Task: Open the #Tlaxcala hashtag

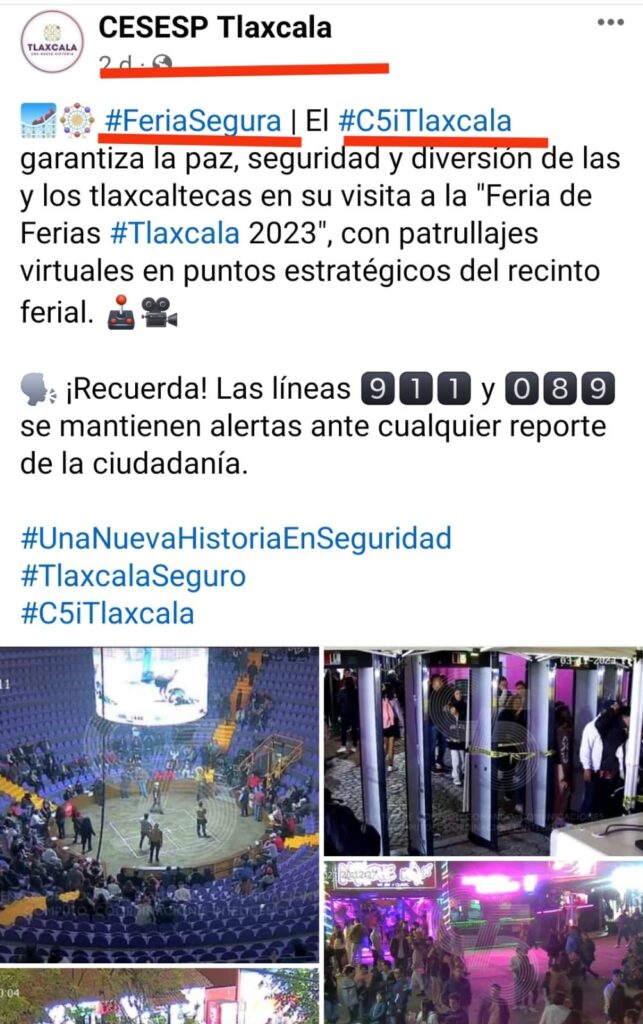Action: [174, 234]
